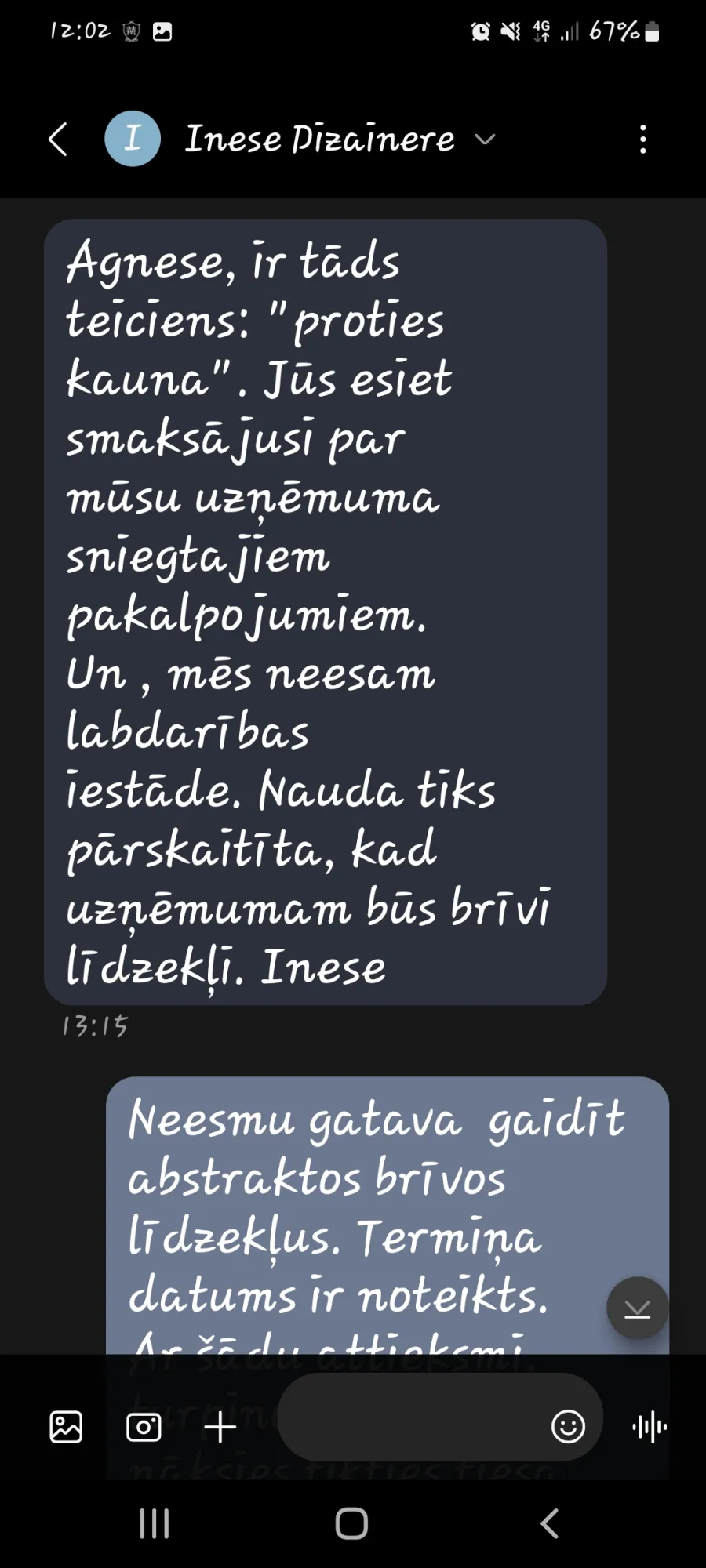Jump to the latest message

[637, 1308]
